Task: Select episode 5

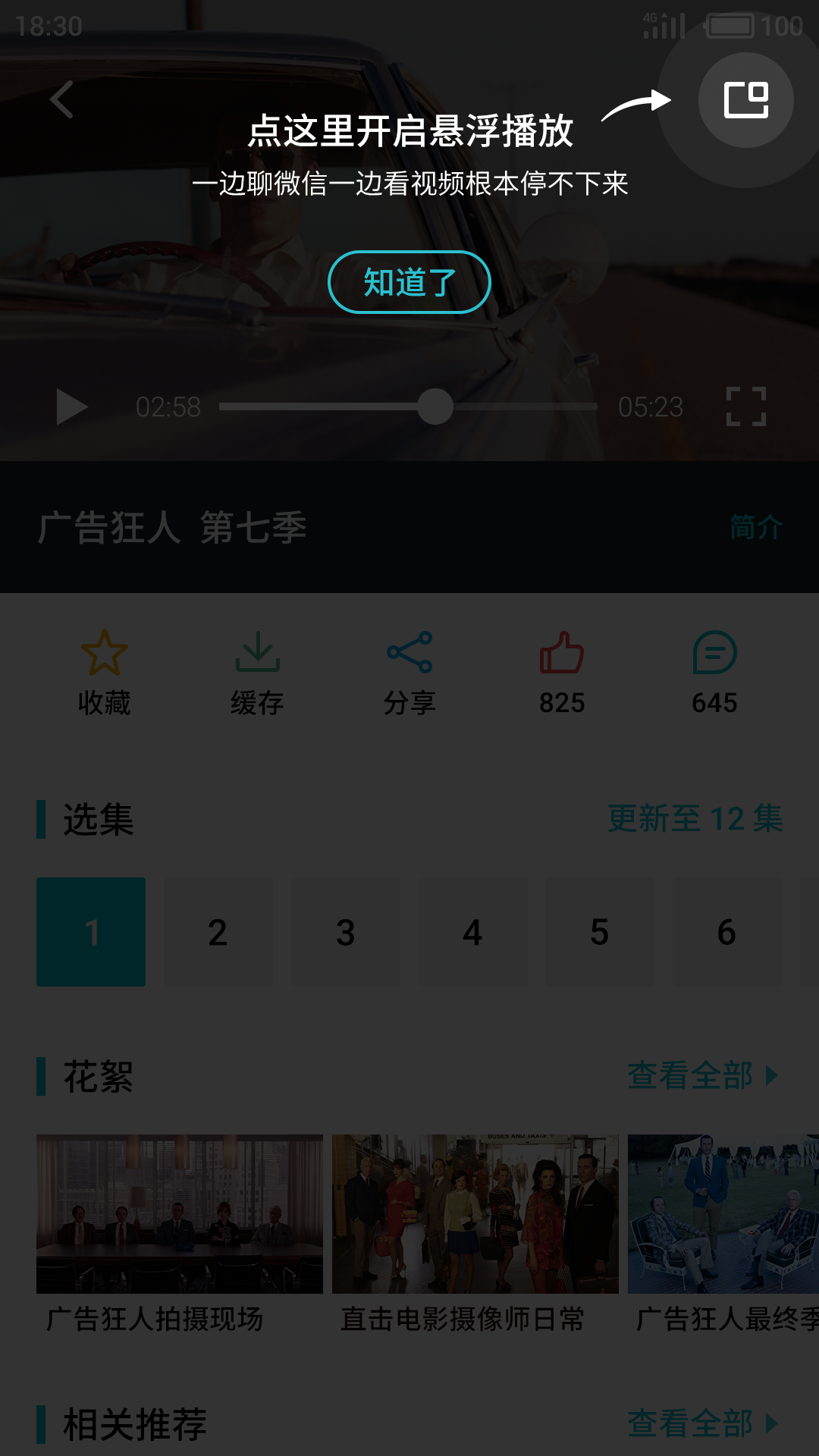Action: click(x=599, y=932)
